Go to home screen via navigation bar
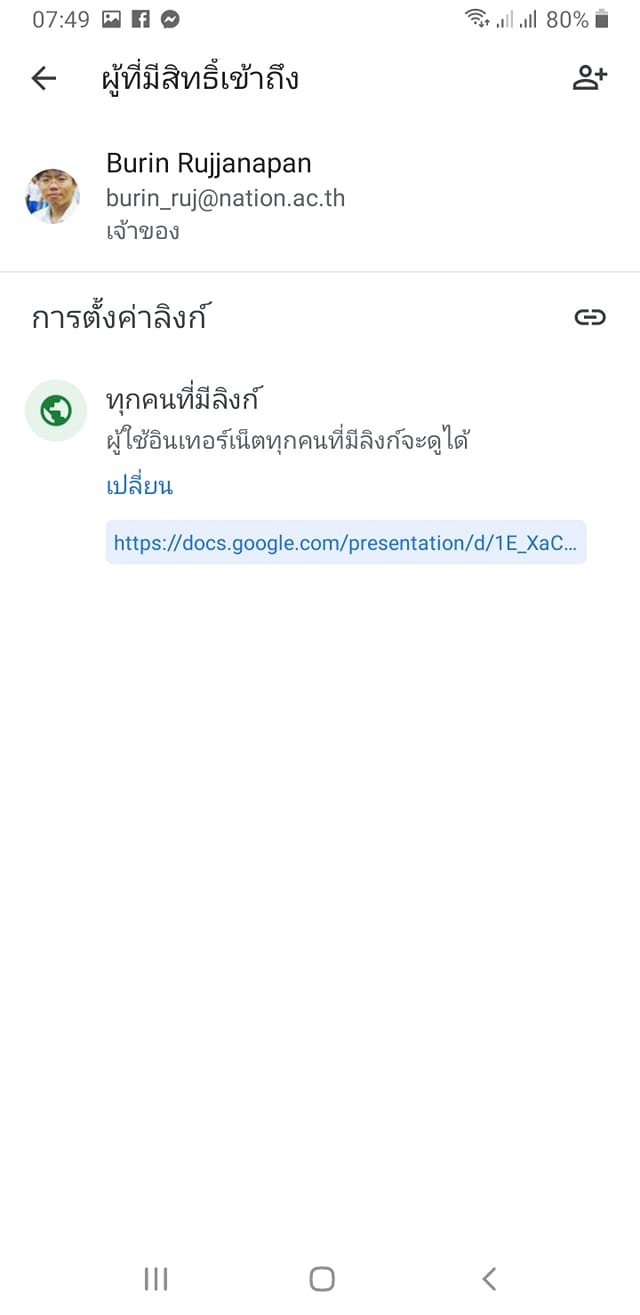The image size is (640, 1315). coord(321,1278)
